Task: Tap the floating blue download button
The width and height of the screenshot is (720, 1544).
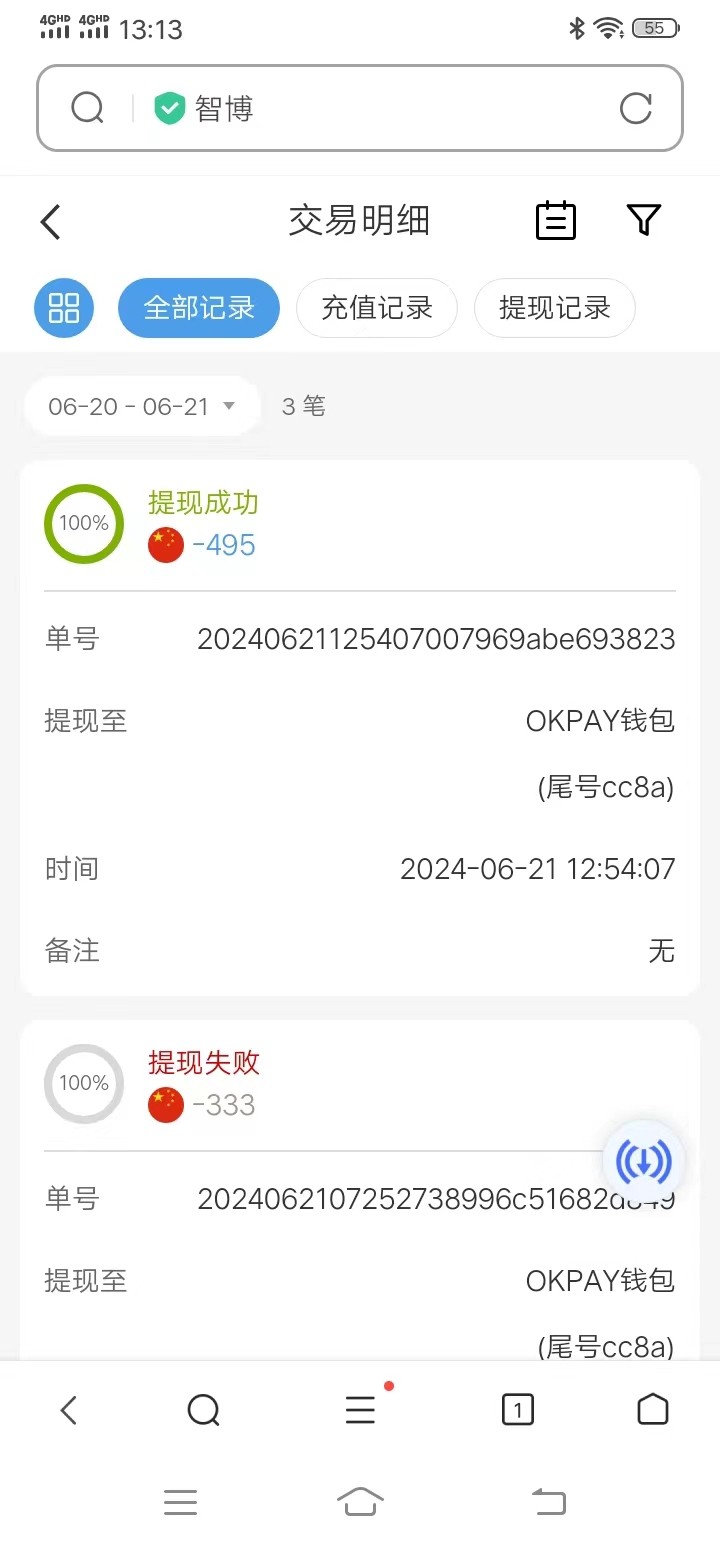Action: tap(644, 1161)
